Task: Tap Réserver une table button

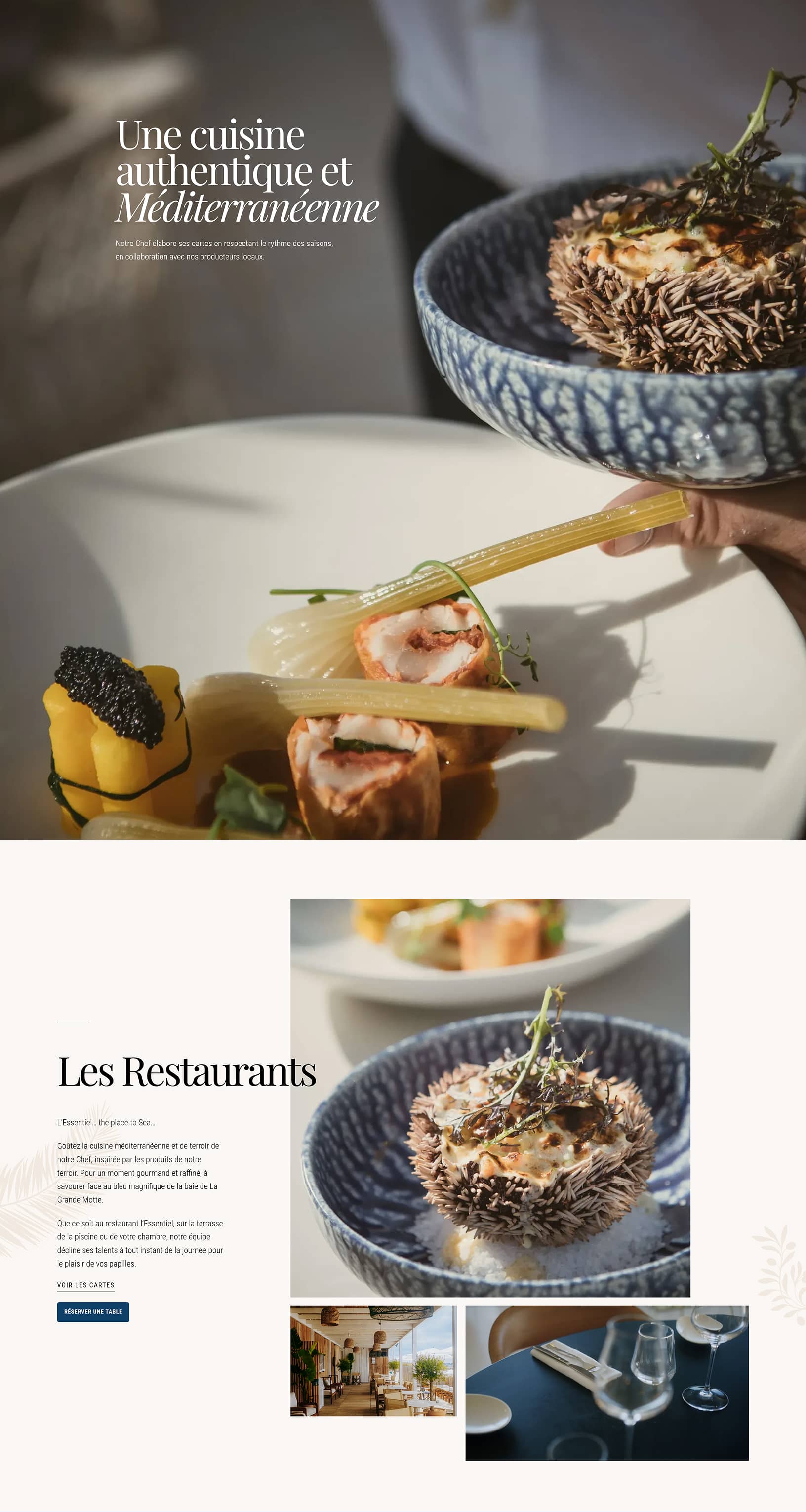Action: [93, 1312]
